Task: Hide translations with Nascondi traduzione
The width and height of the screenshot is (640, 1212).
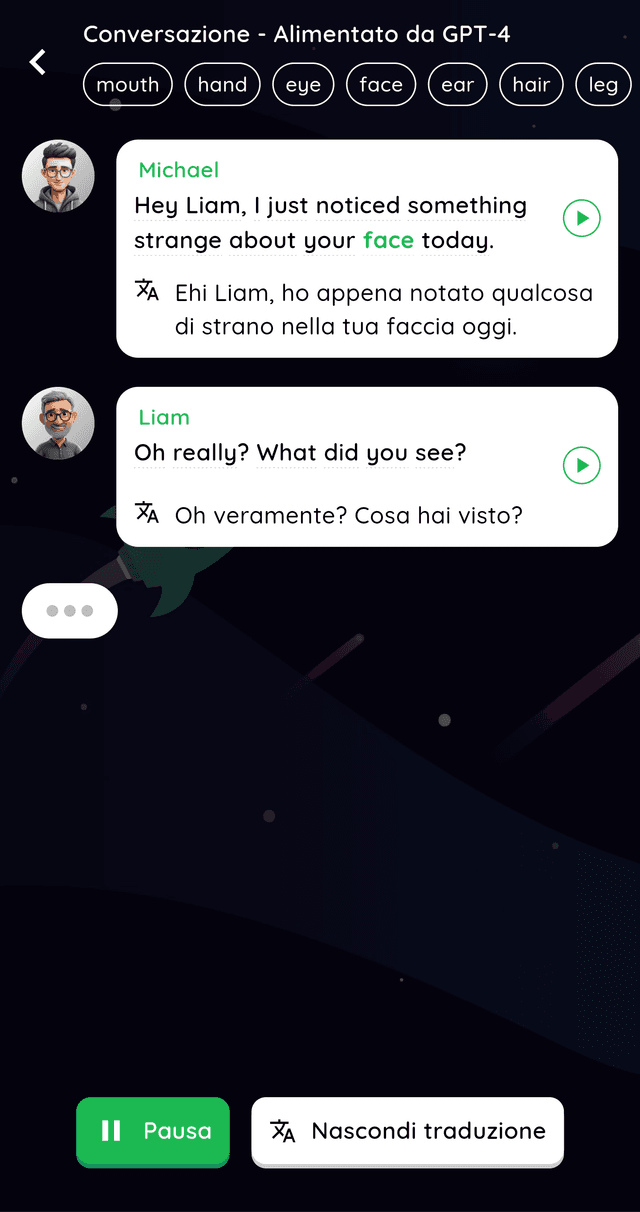Action: 407,1131
